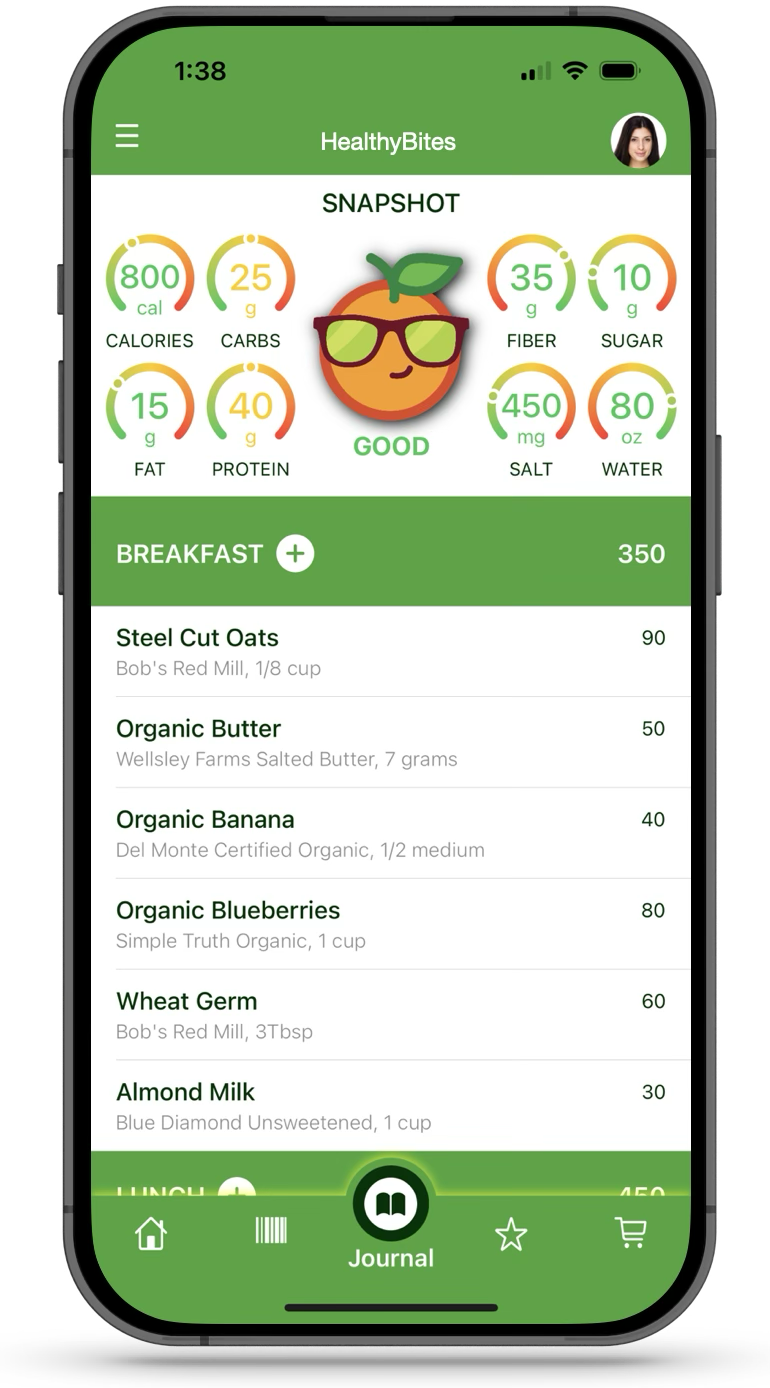
Task: Add a food item to Breakfast
Action: 295,553
